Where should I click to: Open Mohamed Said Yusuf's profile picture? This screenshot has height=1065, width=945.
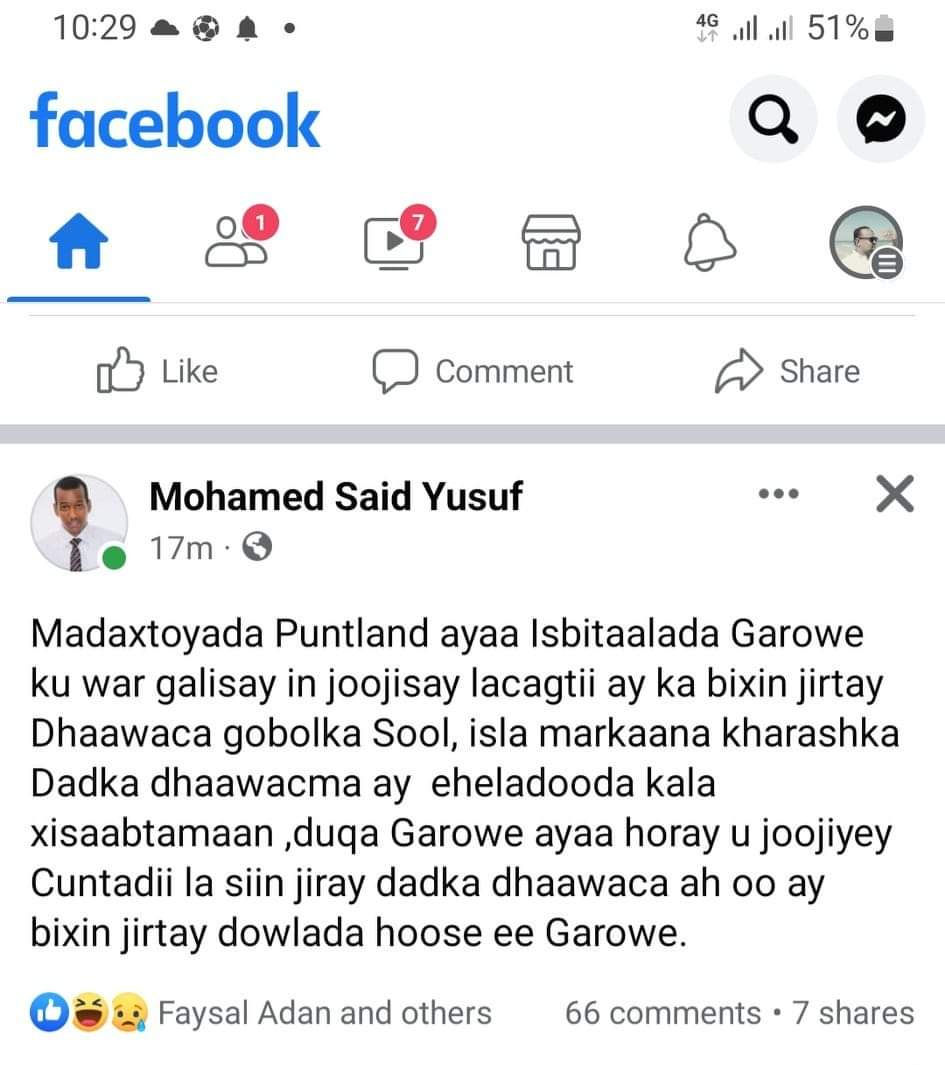pos(79,522)
